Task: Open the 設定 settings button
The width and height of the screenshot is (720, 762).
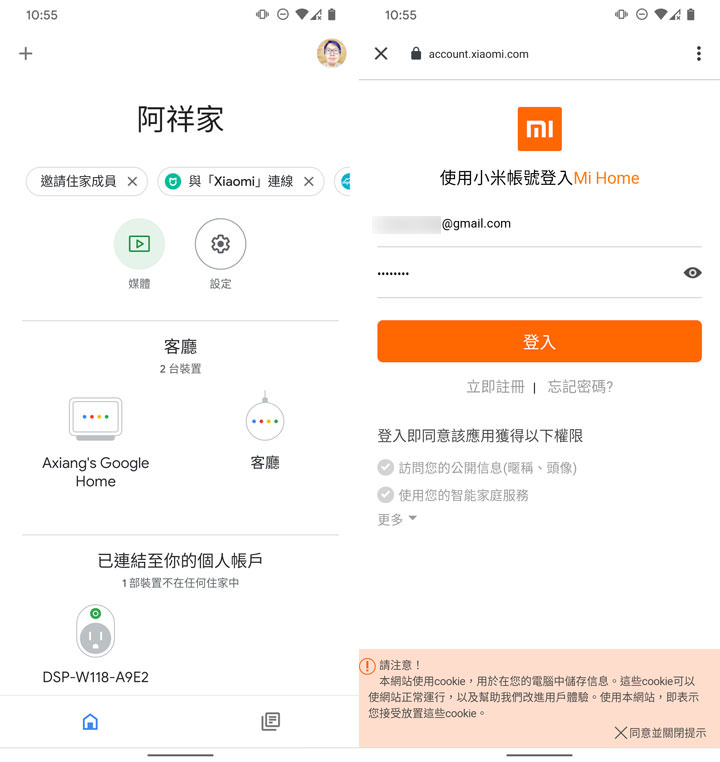Action: click(220, 244)
